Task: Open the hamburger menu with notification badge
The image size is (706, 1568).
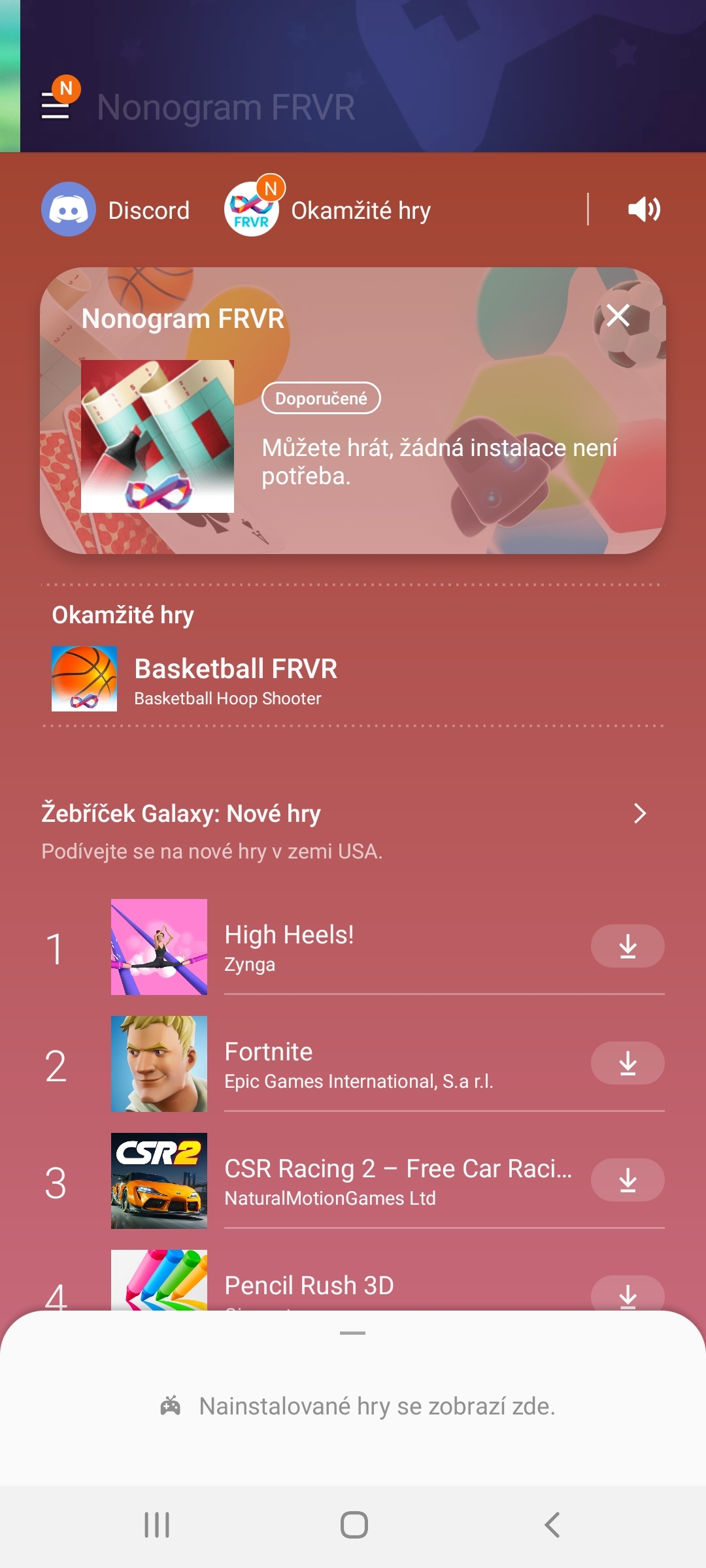Action: (x=56, y=105)
